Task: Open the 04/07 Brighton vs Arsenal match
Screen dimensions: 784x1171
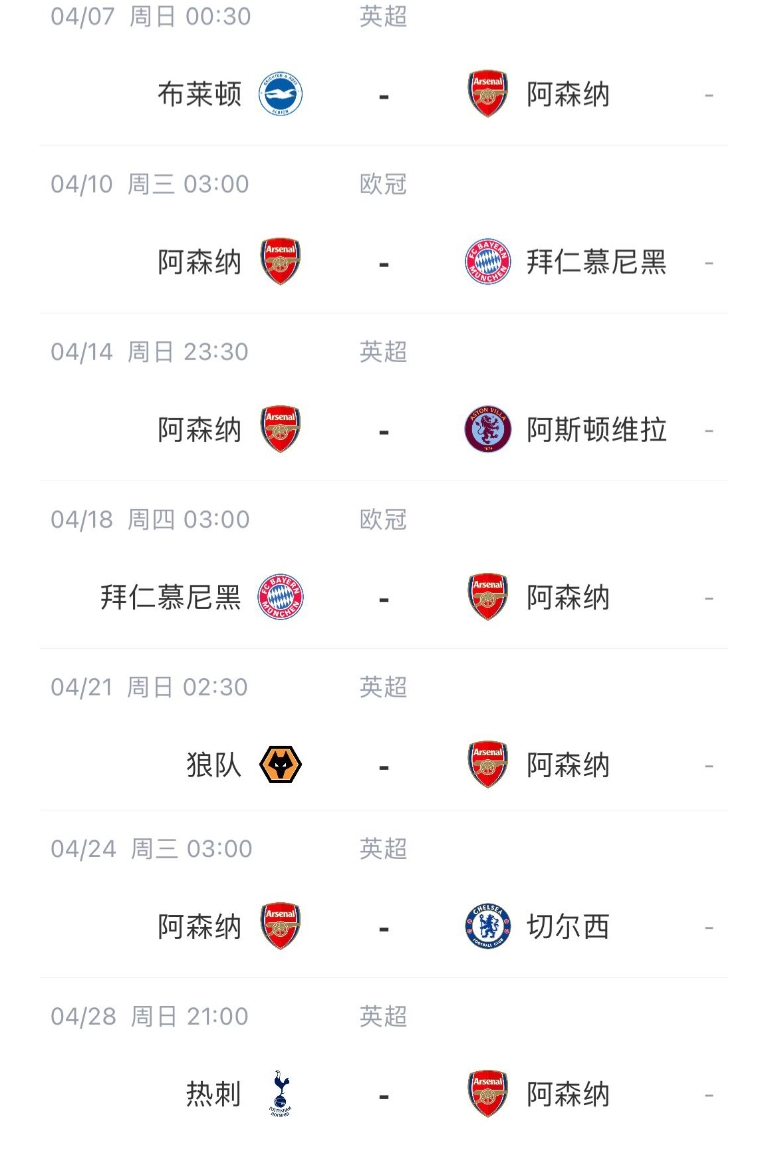Action: pyautogui.click(x=384, y=96)
